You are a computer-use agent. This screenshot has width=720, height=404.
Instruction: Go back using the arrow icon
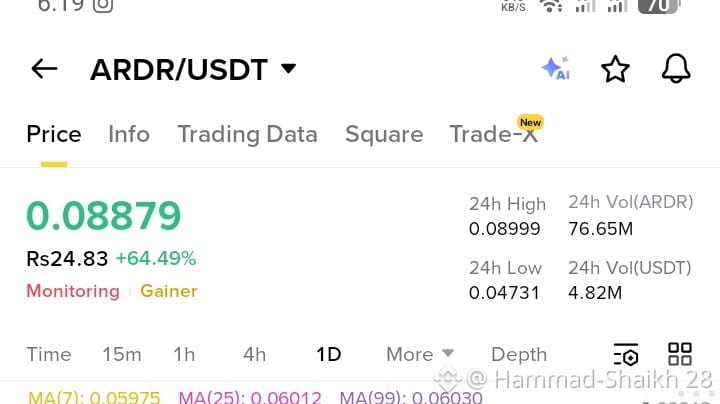pyautogui.click(x=44, y=69)
